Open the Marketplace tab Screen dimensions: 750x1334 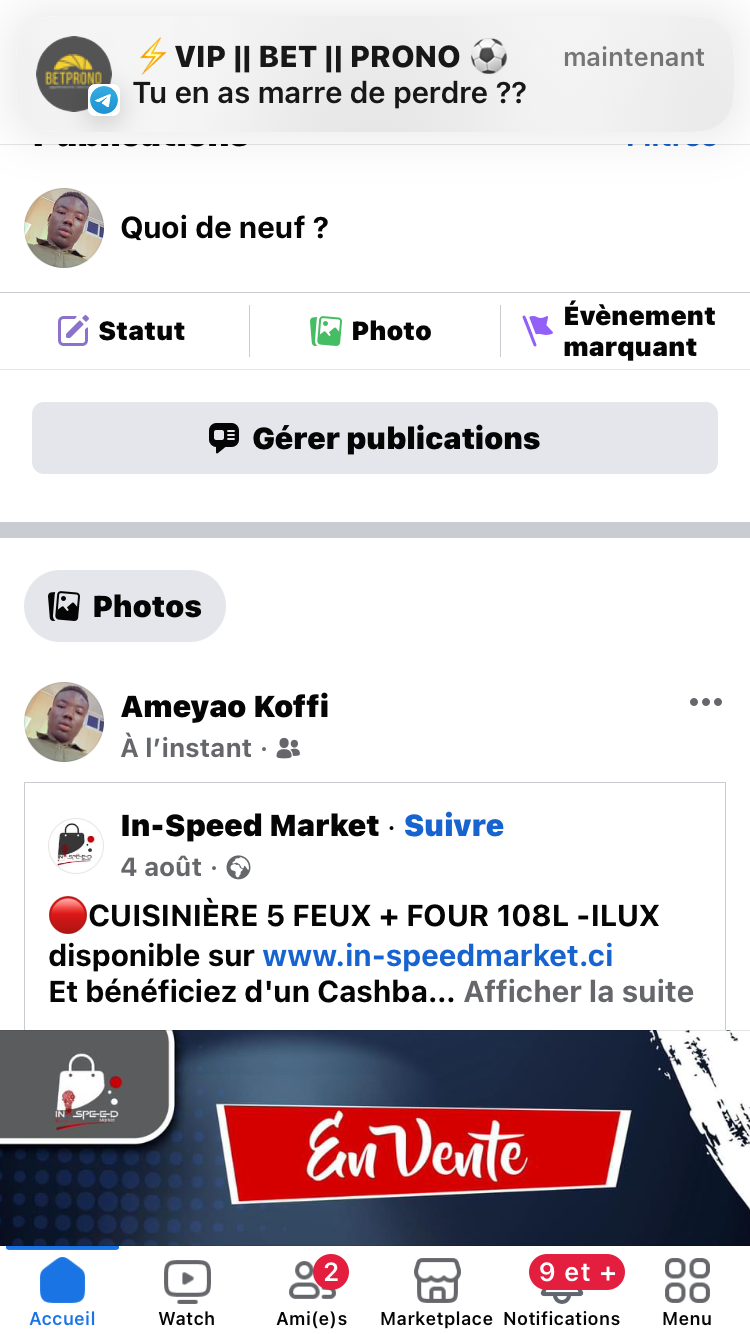(x=437, y=1290)
